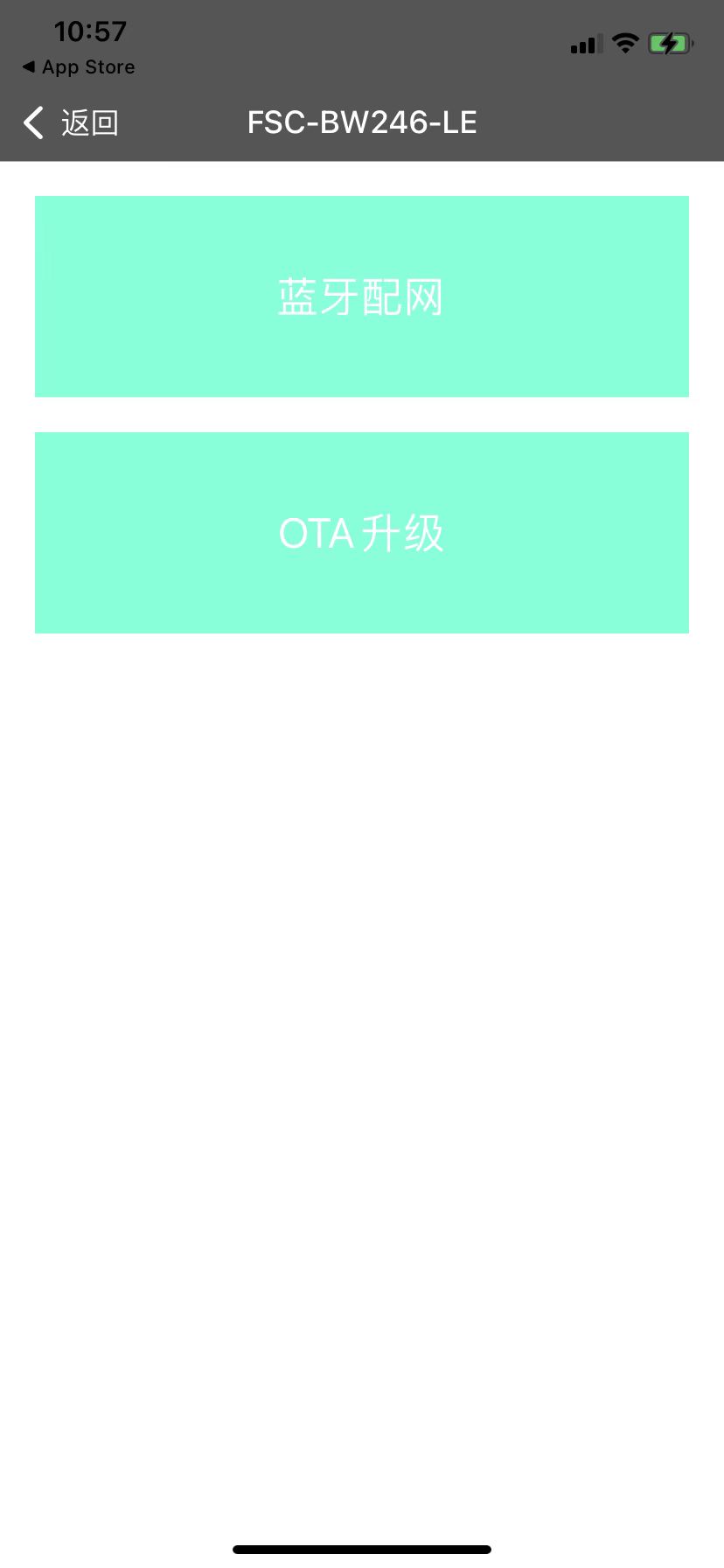Viewport: 724px width, 1568px height.
Task: Open 蓝牙配网 Bluetooth network setup
Action: (361, 297)
